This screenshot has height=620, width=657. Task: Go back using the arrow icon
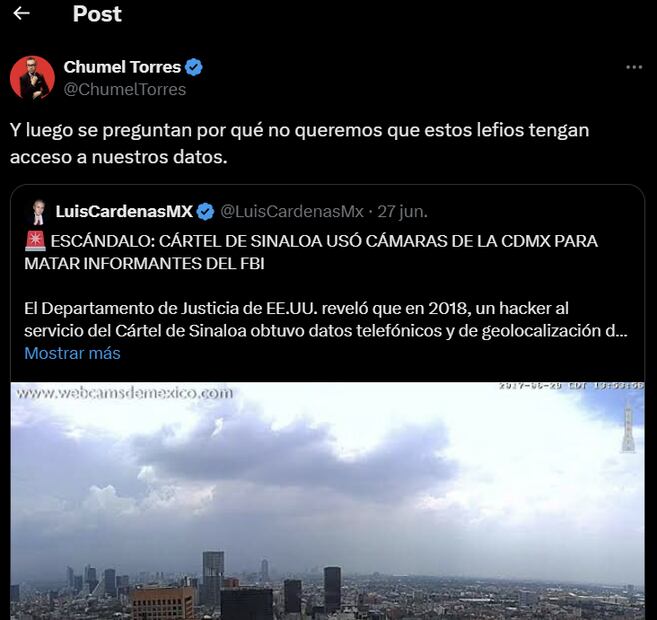pyautogui.click(x=21, y=14)
